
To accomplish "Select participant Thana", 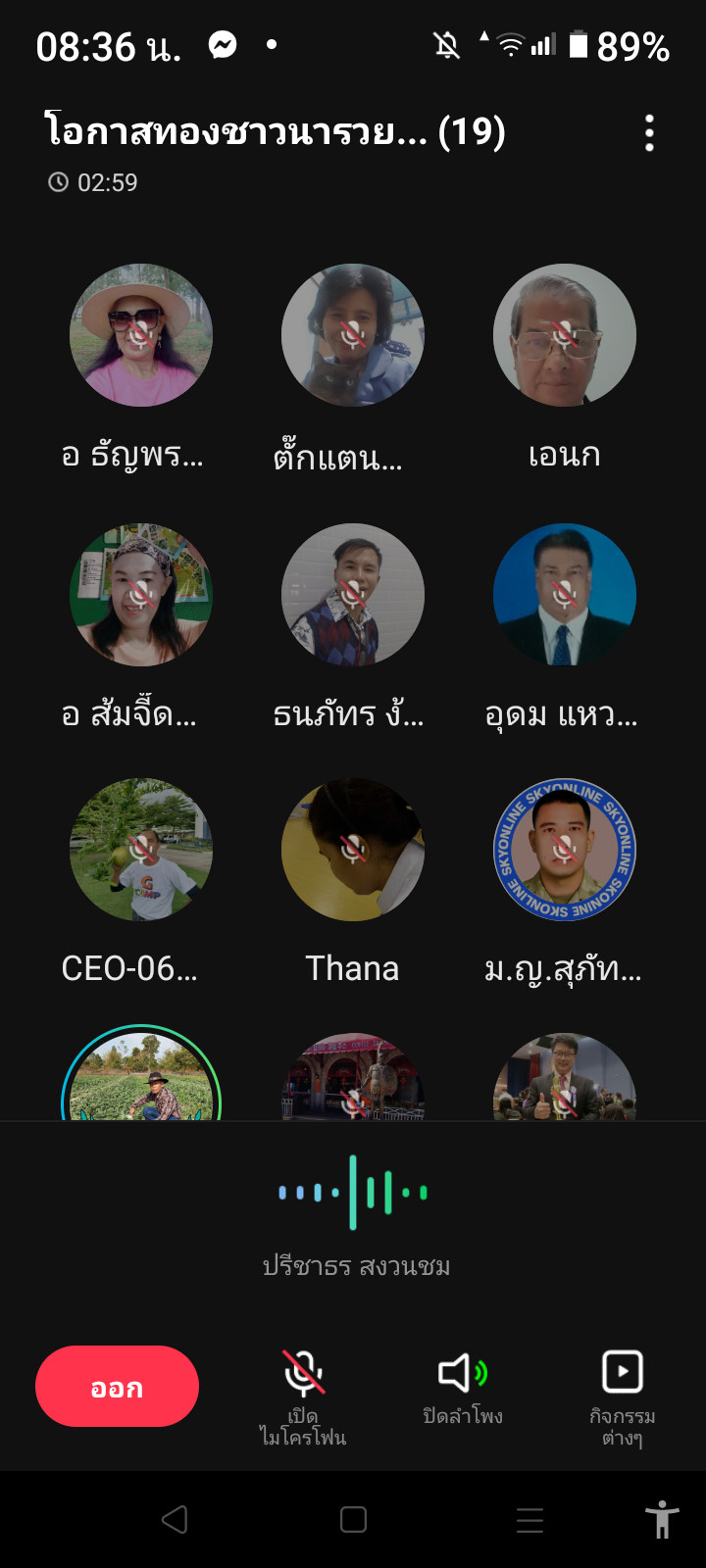I will 353,850.
